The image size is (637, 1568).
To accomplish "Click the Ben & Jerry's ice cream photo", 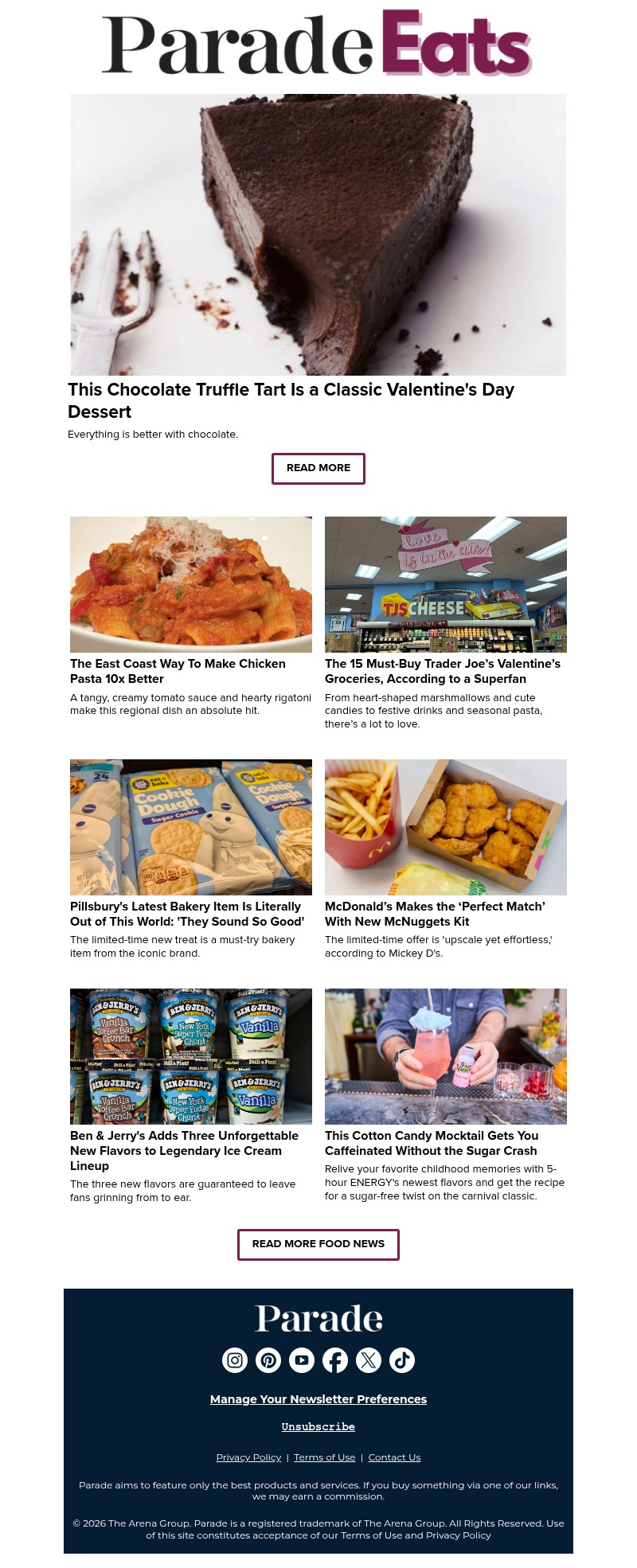I will click(x=191, y=1056).
